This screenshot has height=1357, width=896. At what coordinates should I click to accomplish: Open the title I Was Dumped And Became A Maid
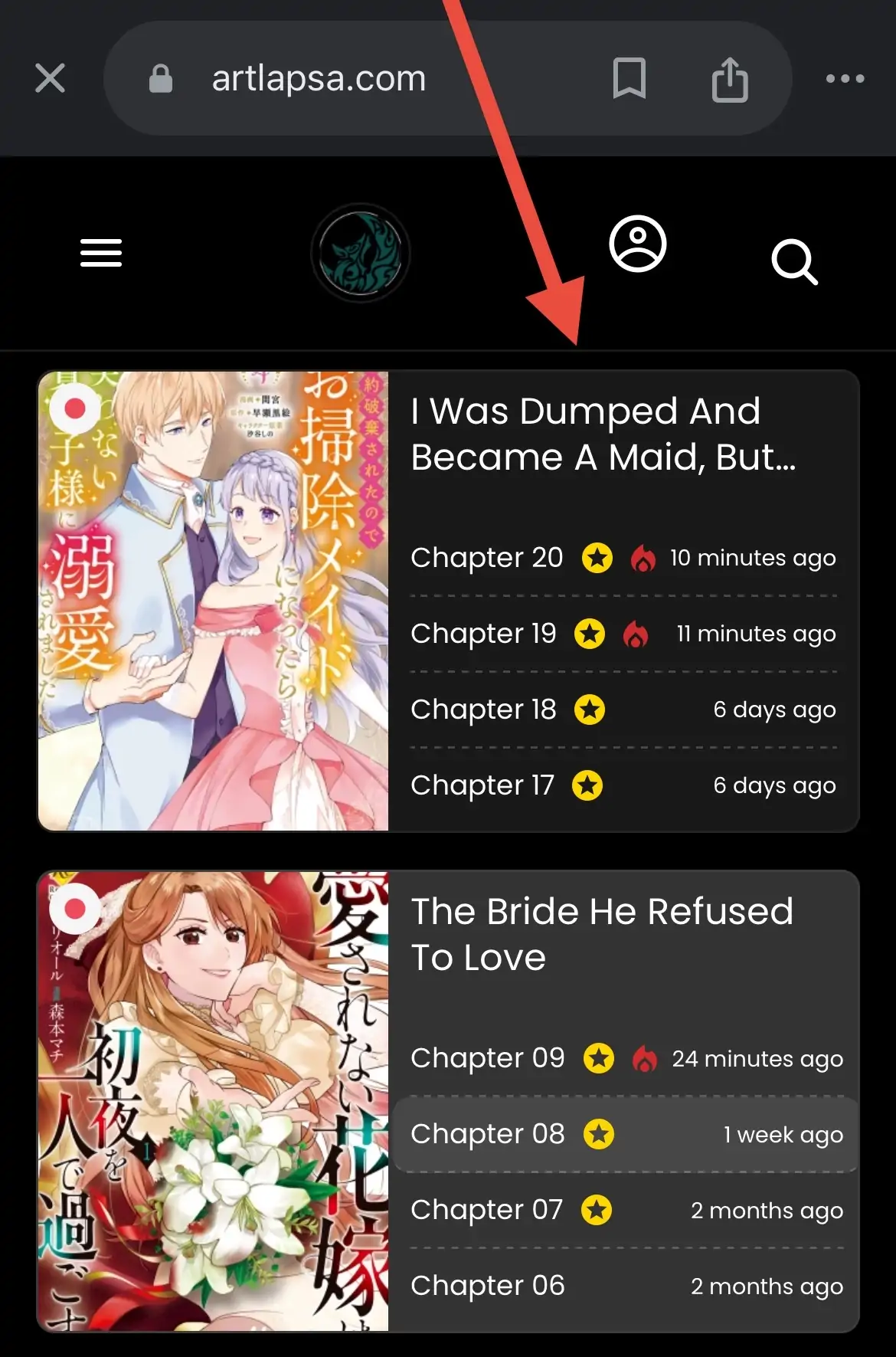603,434
